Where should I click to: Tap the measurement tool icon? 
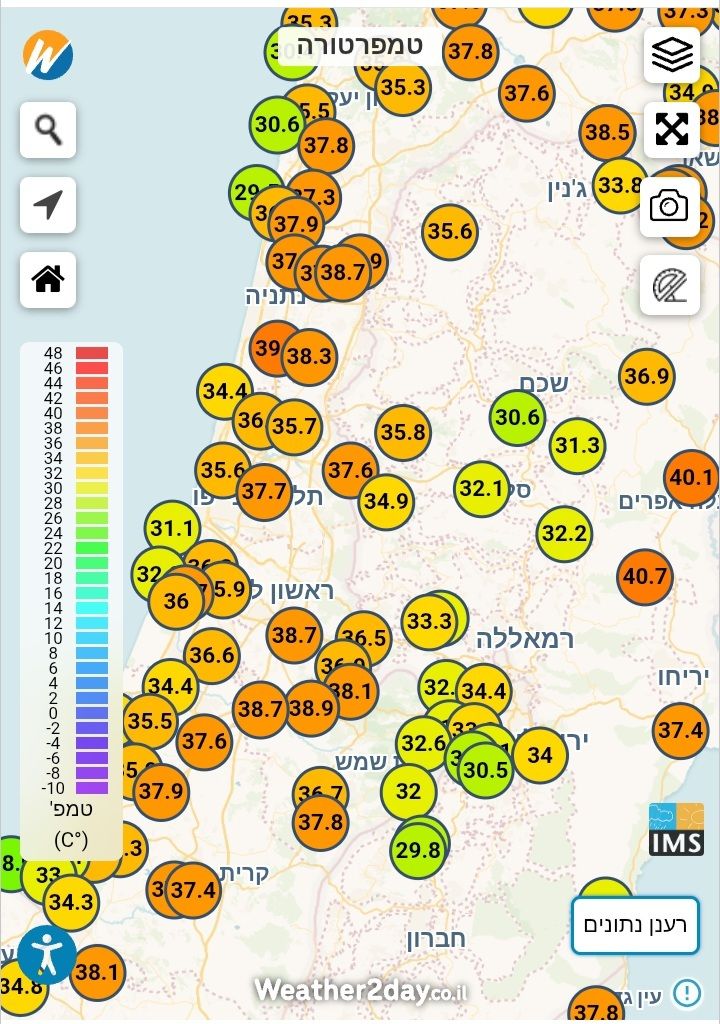coord(669,285)
